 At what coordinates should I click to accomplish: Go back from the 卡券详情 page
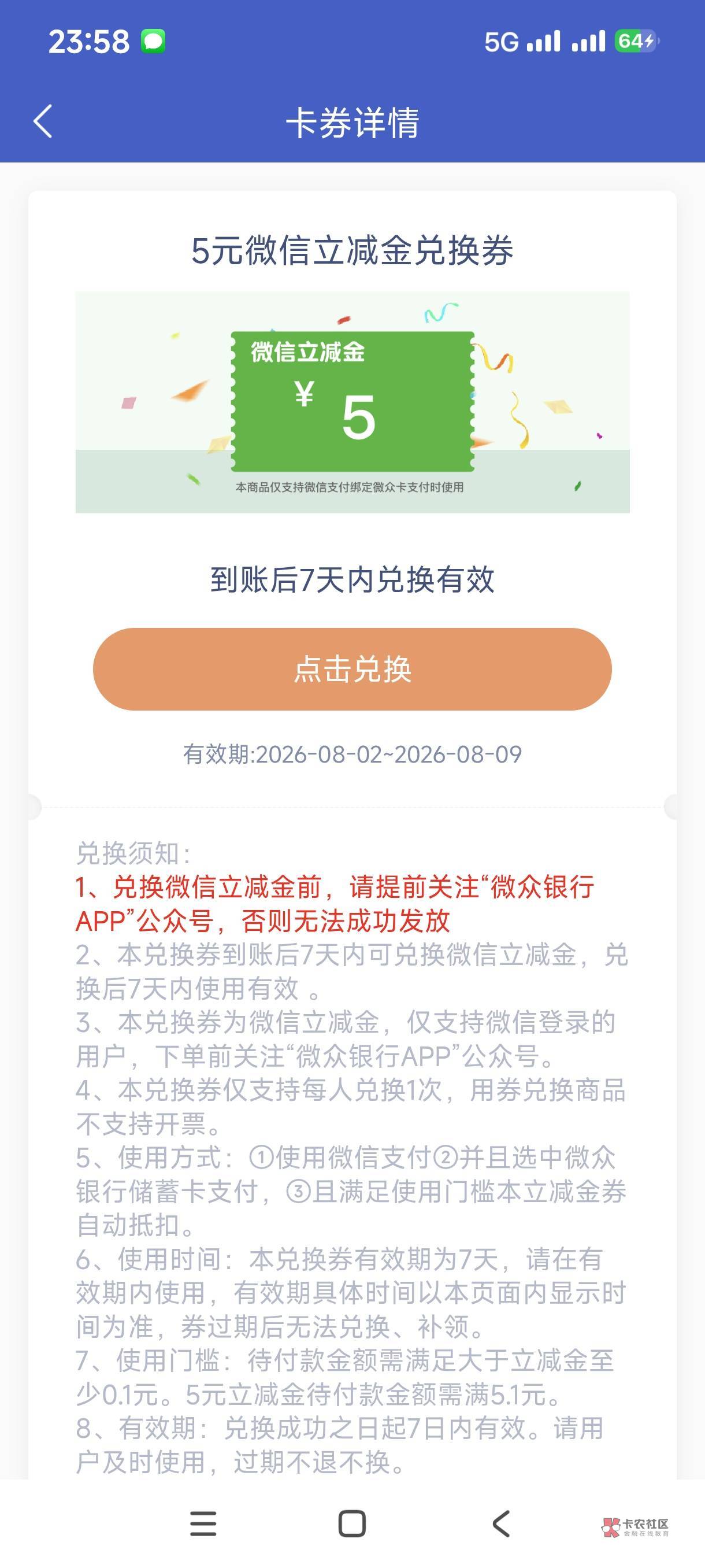pyautogui.click(x=43, y=121)
